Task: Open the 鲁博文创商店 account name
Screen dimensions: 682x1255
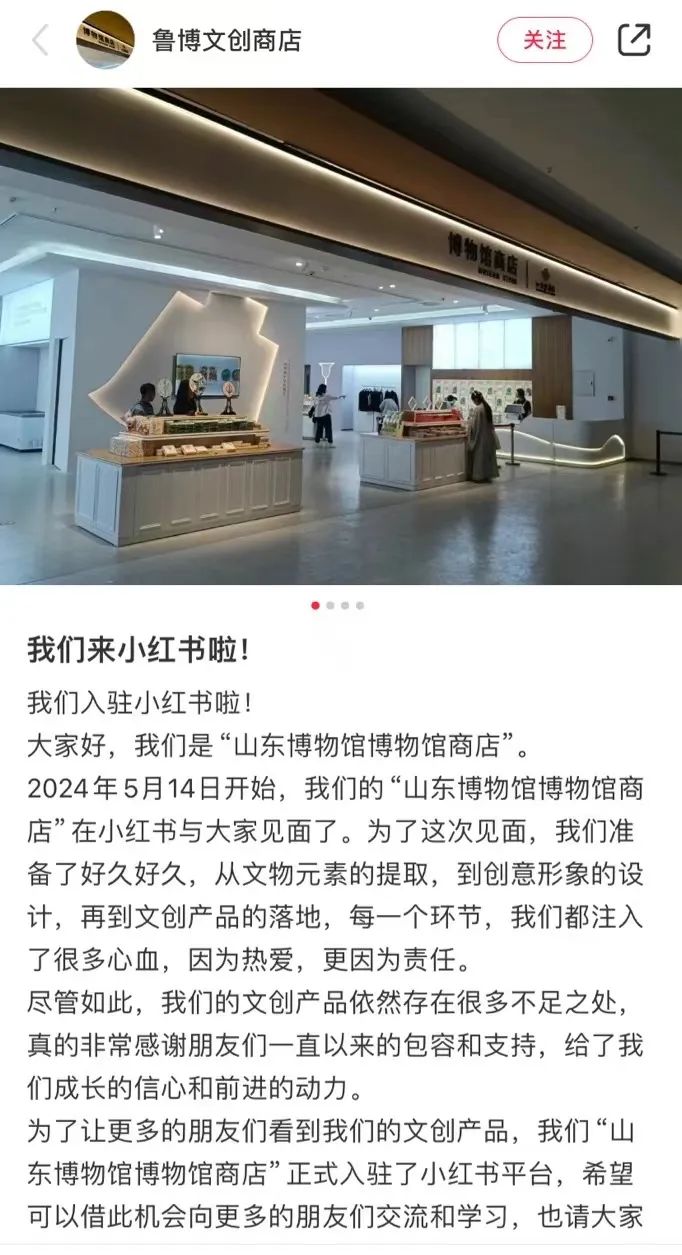Action: click(x=226, y=40)
